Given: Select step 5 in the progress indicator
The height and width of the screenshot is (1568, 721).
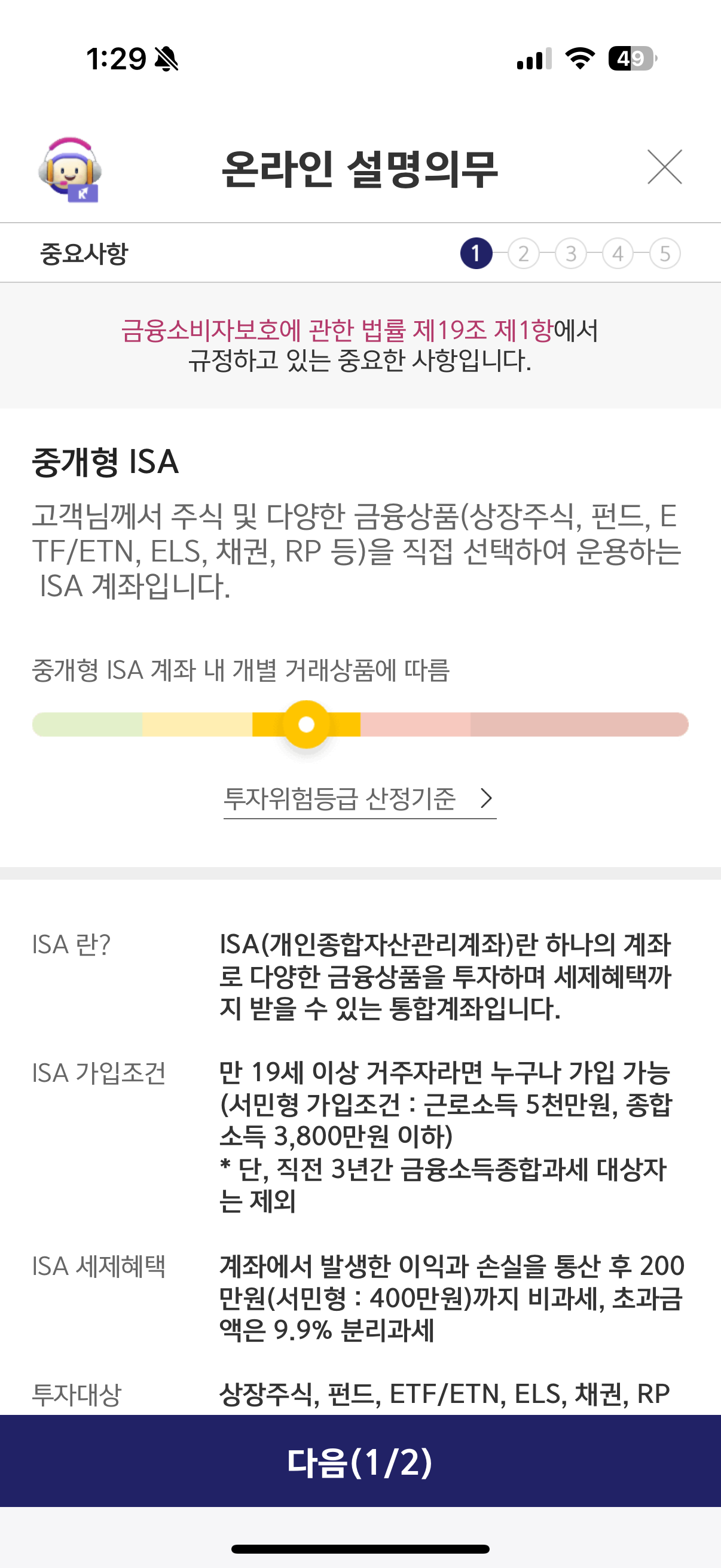Looking at the screenshot, I should 665,253.
